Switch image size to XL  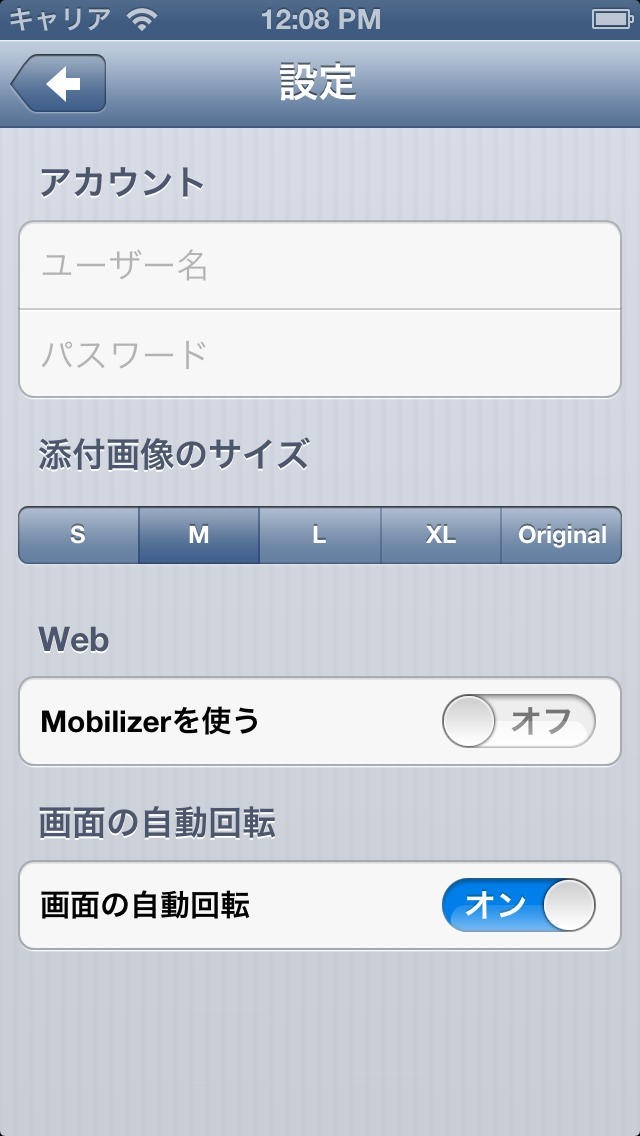pyautogui.click(x=441, y=535)
